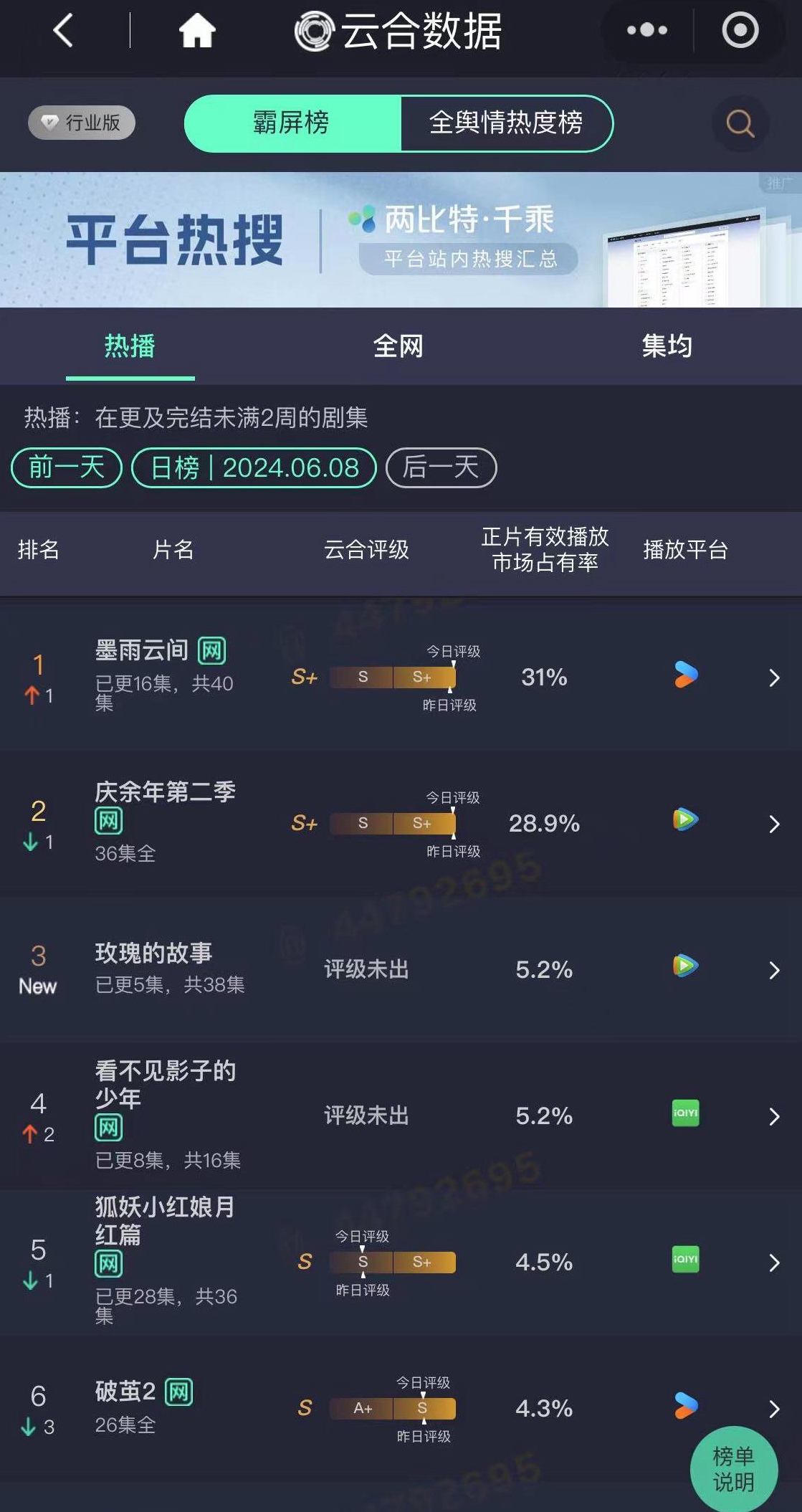802x1512 pixels.
Task: Open the search magnifier icon
Action: point(740,124)
